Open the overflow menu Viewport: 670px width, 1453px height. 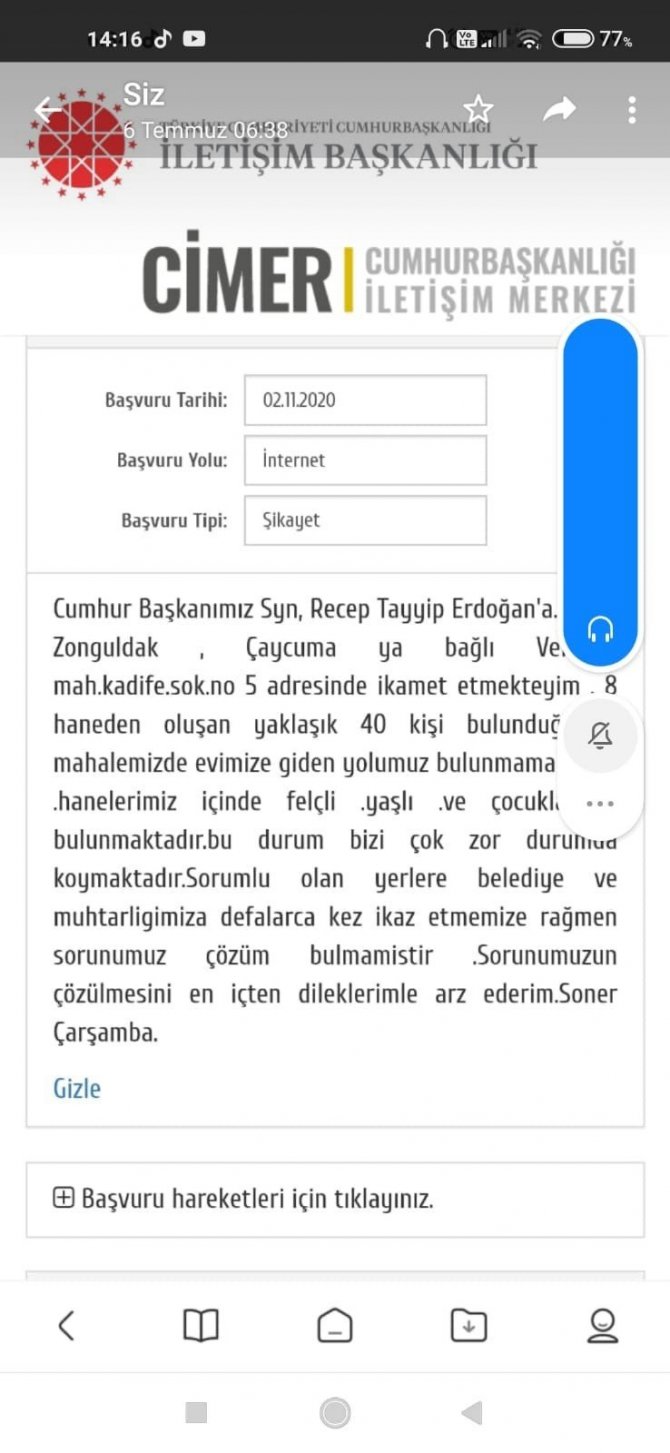click(x=632, y=109)
